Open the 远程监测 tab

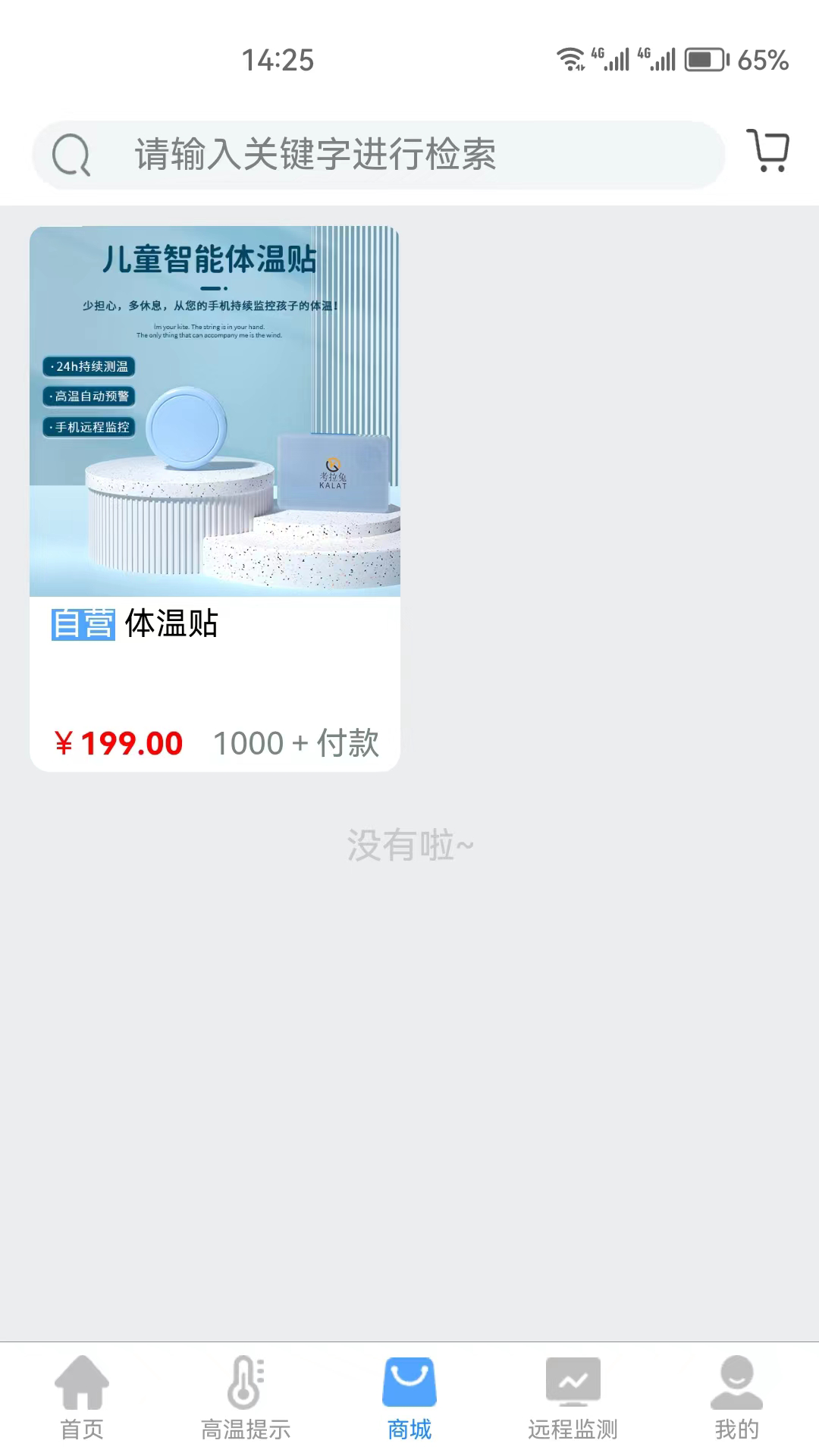pos(574,1429)
